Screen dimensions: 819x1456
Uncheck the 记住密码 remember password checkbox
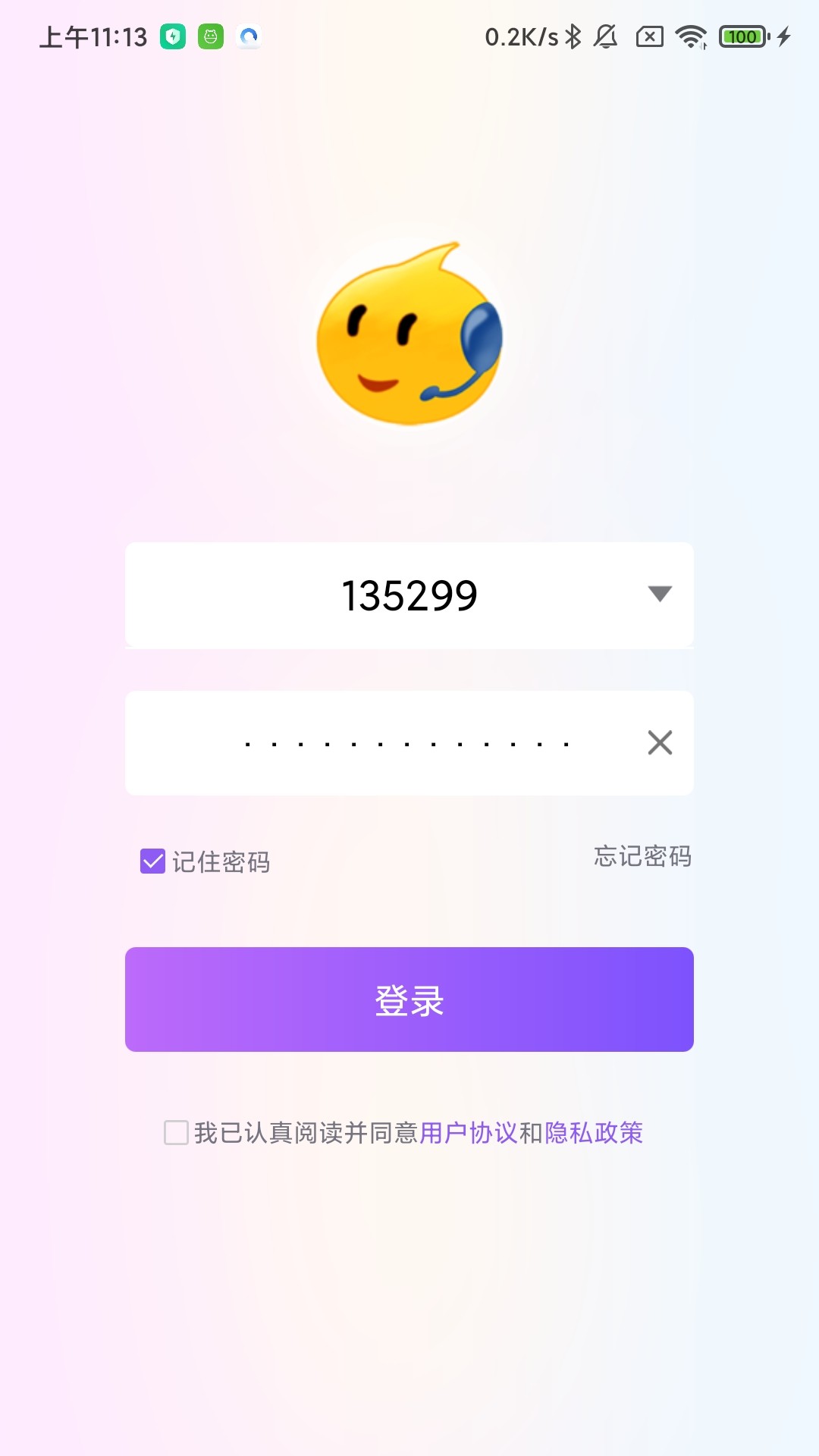[152, 861]
